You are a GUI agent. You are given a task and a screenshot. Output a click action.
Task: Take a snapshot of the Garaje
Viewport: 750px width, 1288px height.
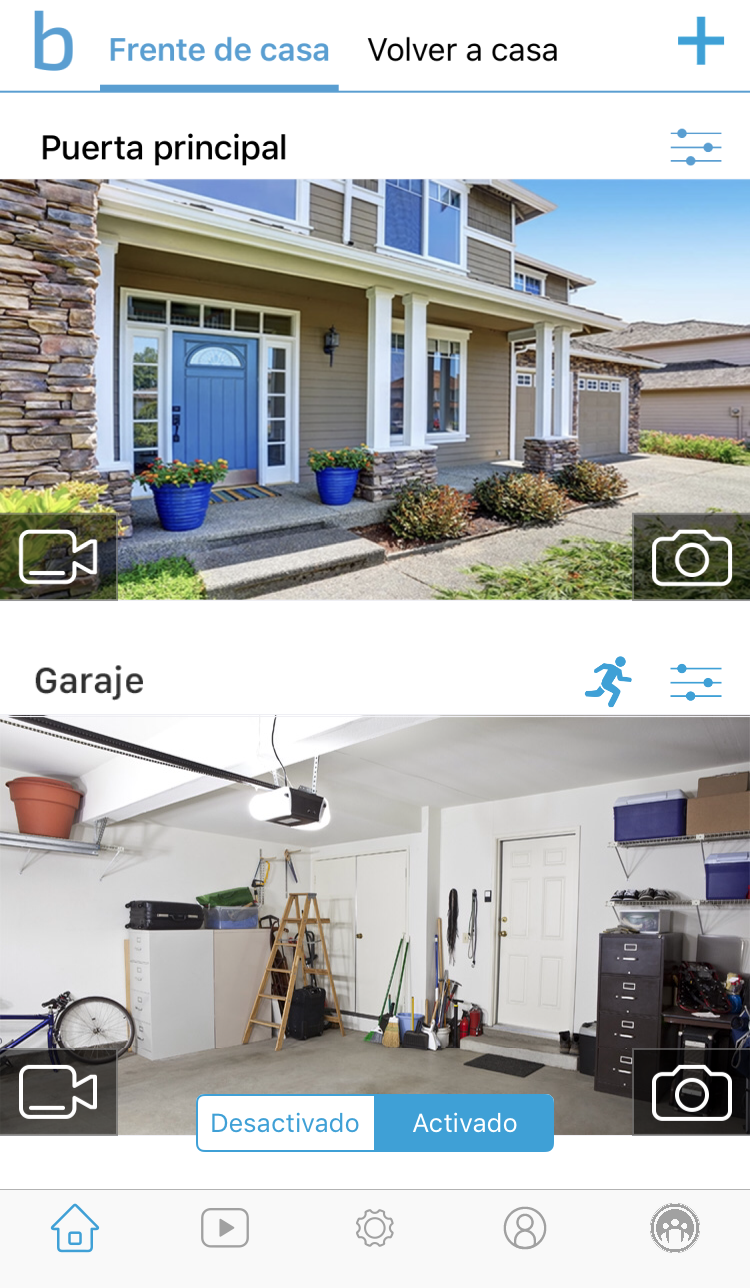coord(691,1092)
